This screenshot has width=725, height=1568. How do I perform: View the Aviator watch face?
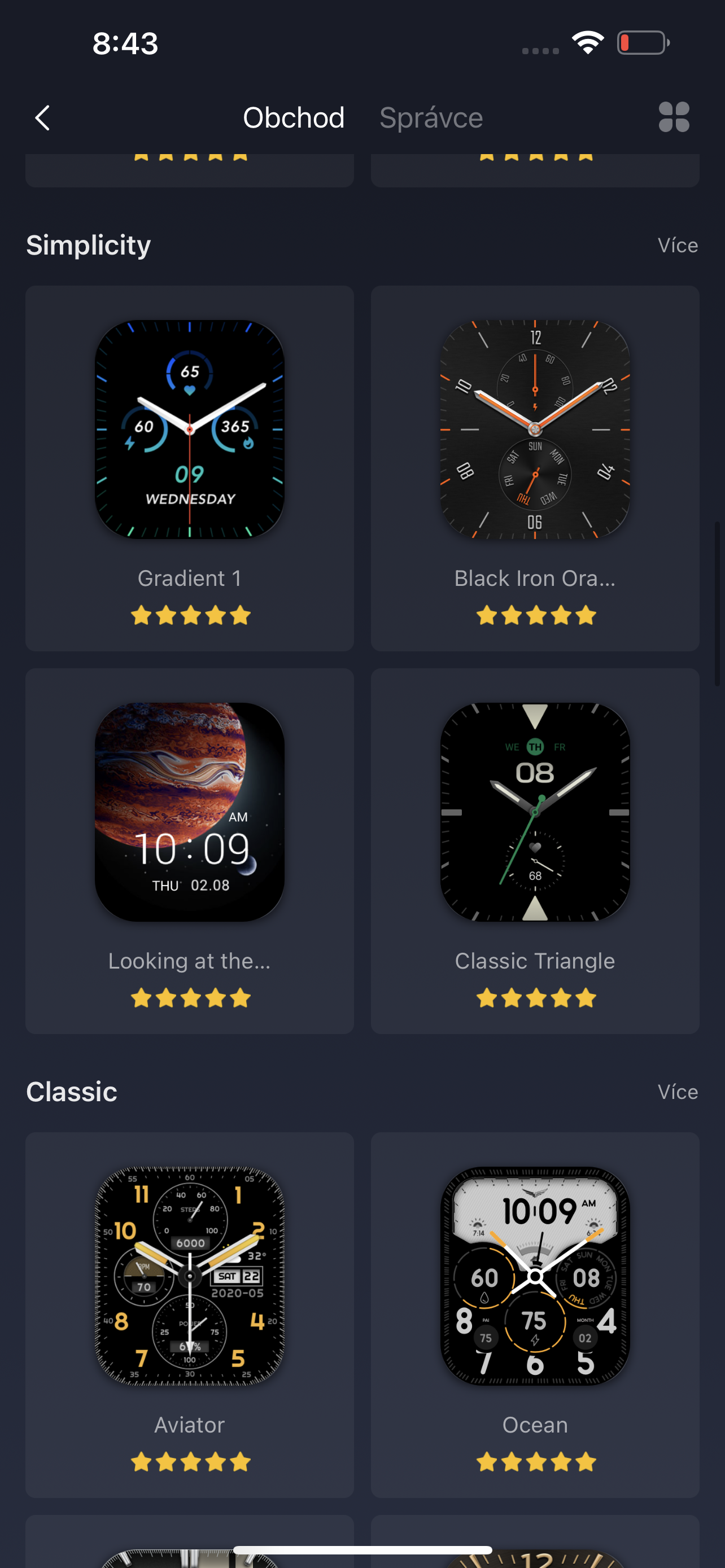tap(189, 1313)
